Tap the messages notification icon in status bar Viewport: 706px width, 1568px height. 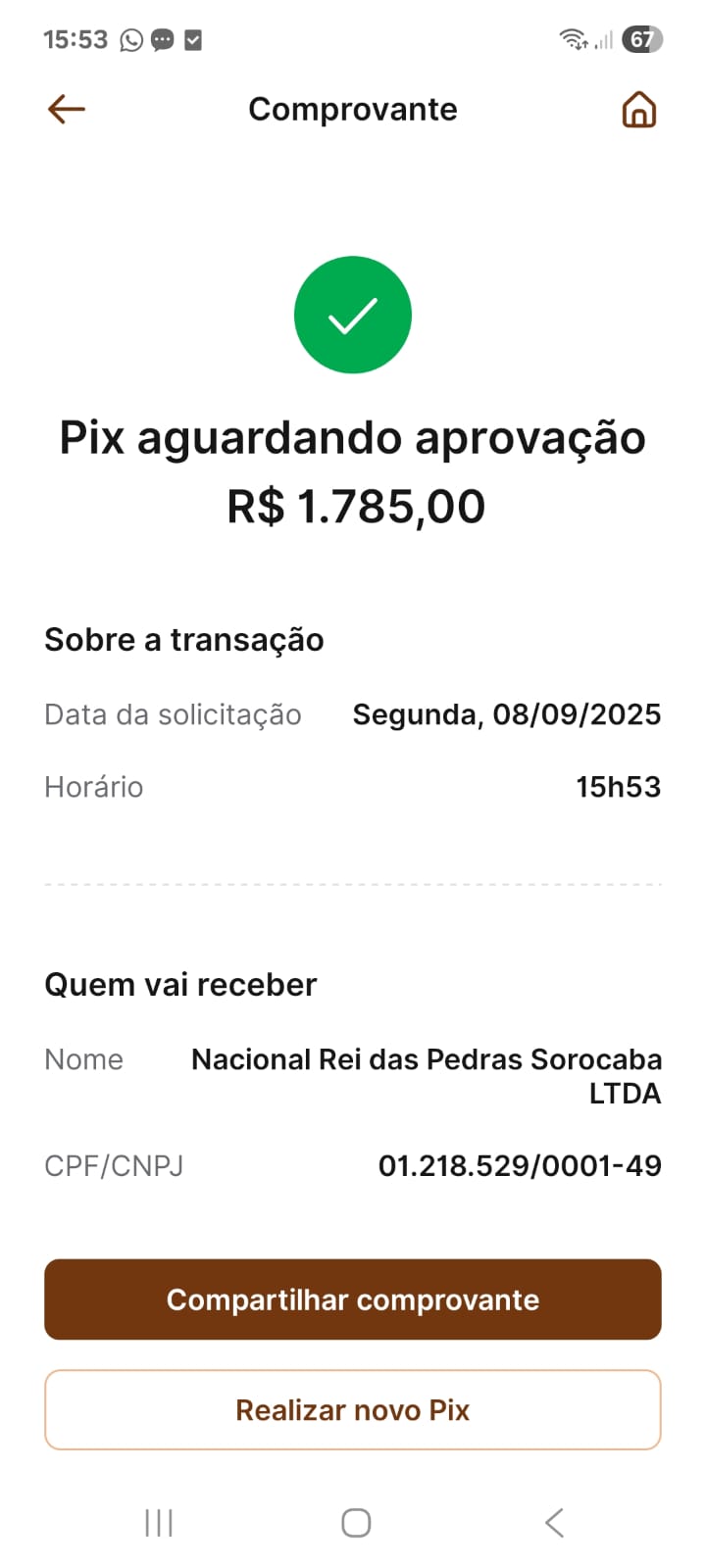pyautogui.click(x=163, y=39)
